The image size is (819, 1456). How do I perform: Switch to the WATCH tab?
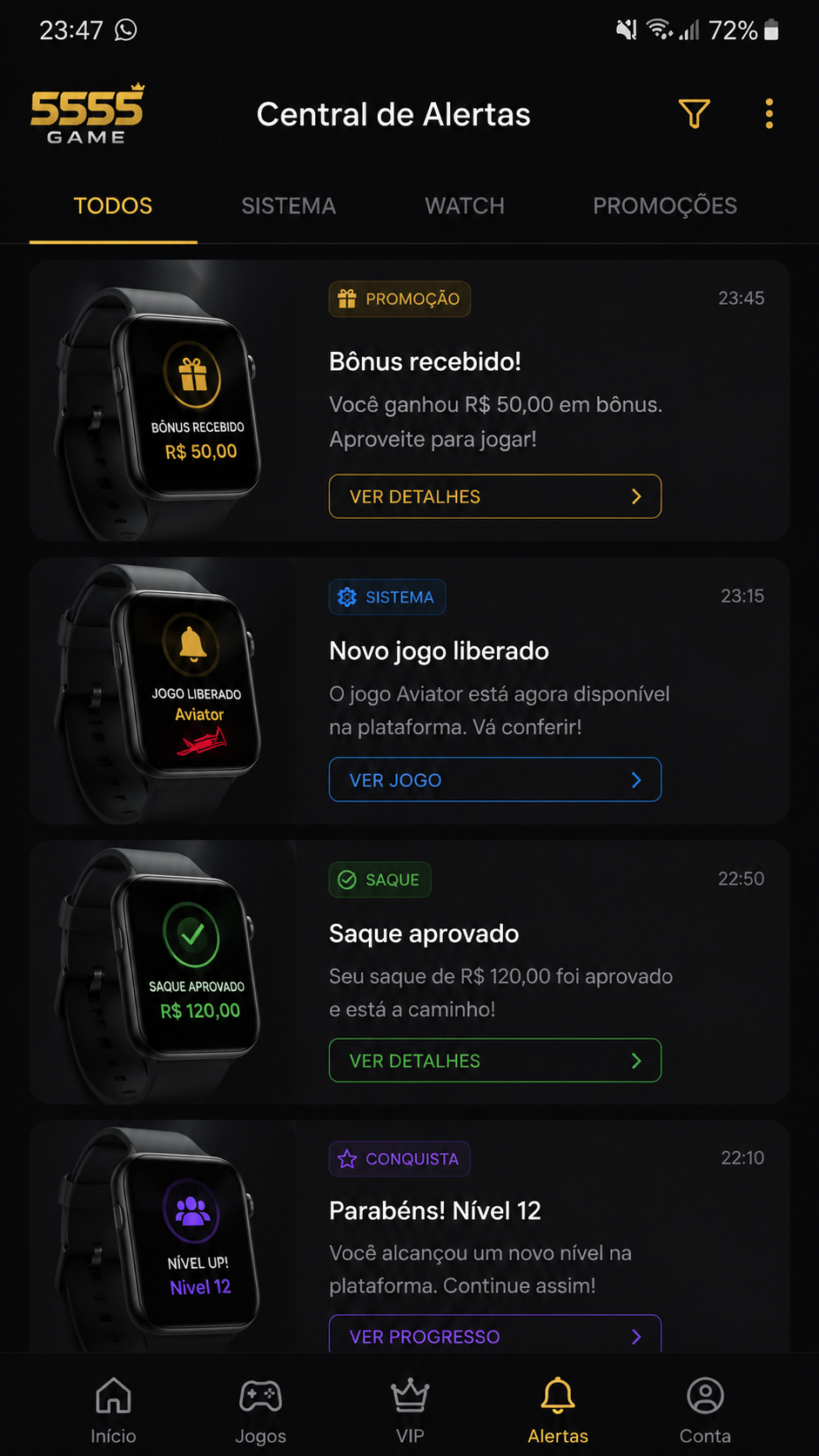tap(464, 206)
